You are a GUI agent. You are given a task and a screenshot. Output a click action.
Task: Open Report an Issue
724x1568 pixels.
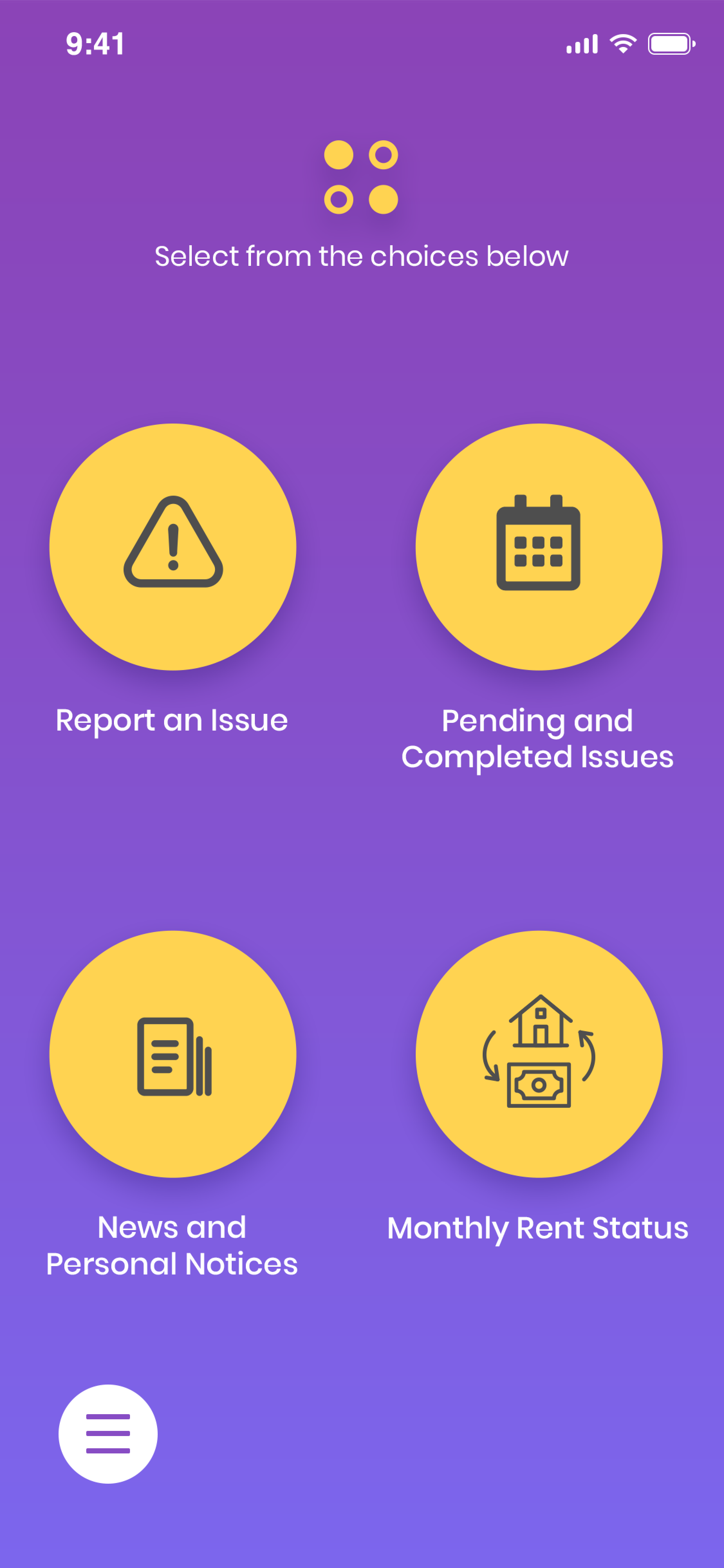[x=173, y=546]
